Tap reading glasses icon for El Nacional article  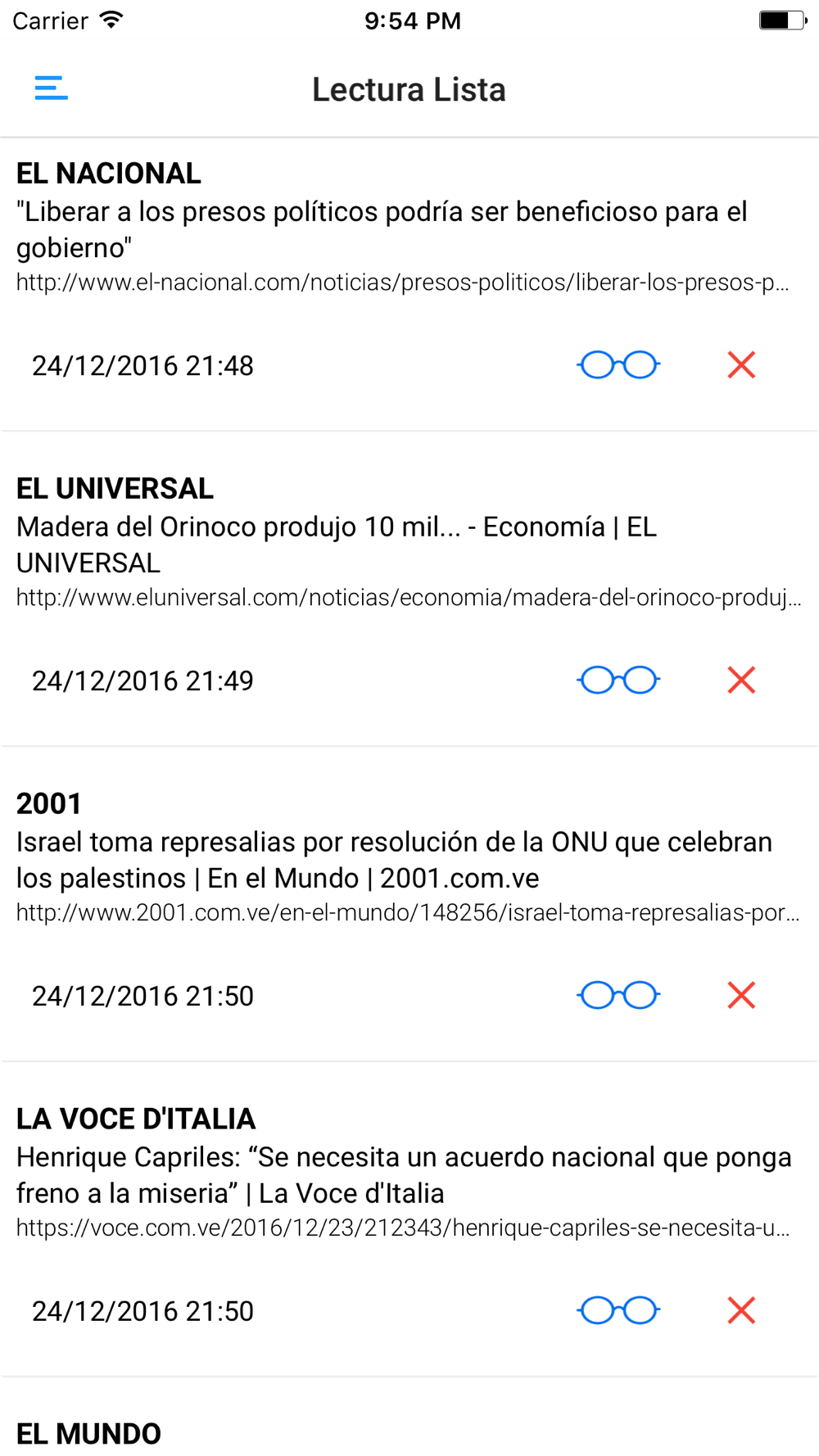click(x=618, y=365)
